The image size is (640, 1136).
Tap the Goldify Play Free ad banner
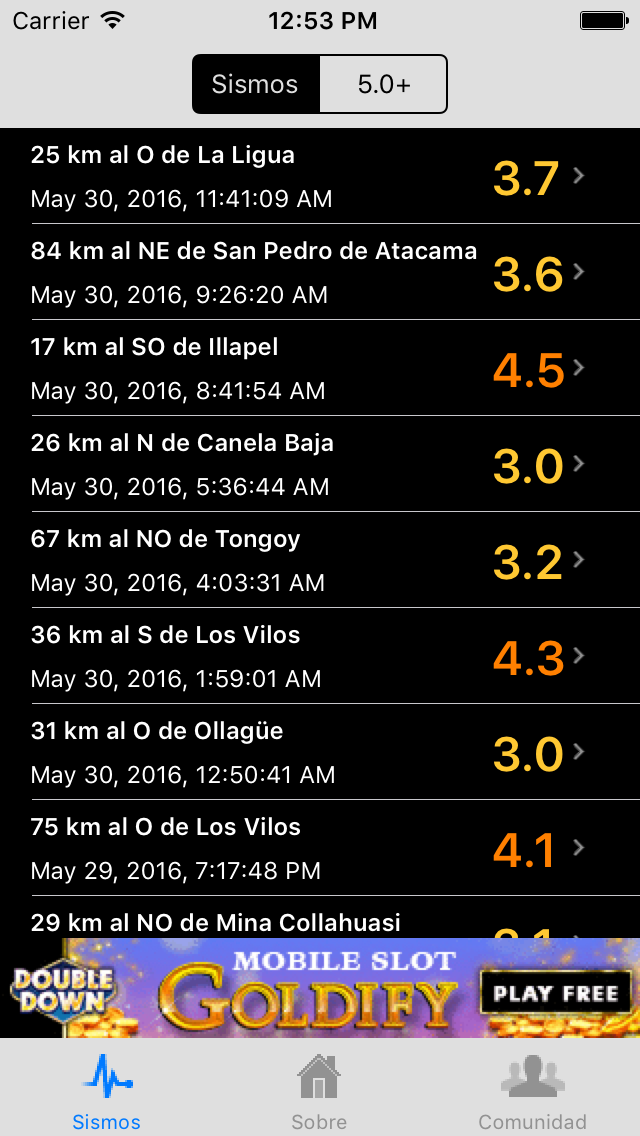320,988
